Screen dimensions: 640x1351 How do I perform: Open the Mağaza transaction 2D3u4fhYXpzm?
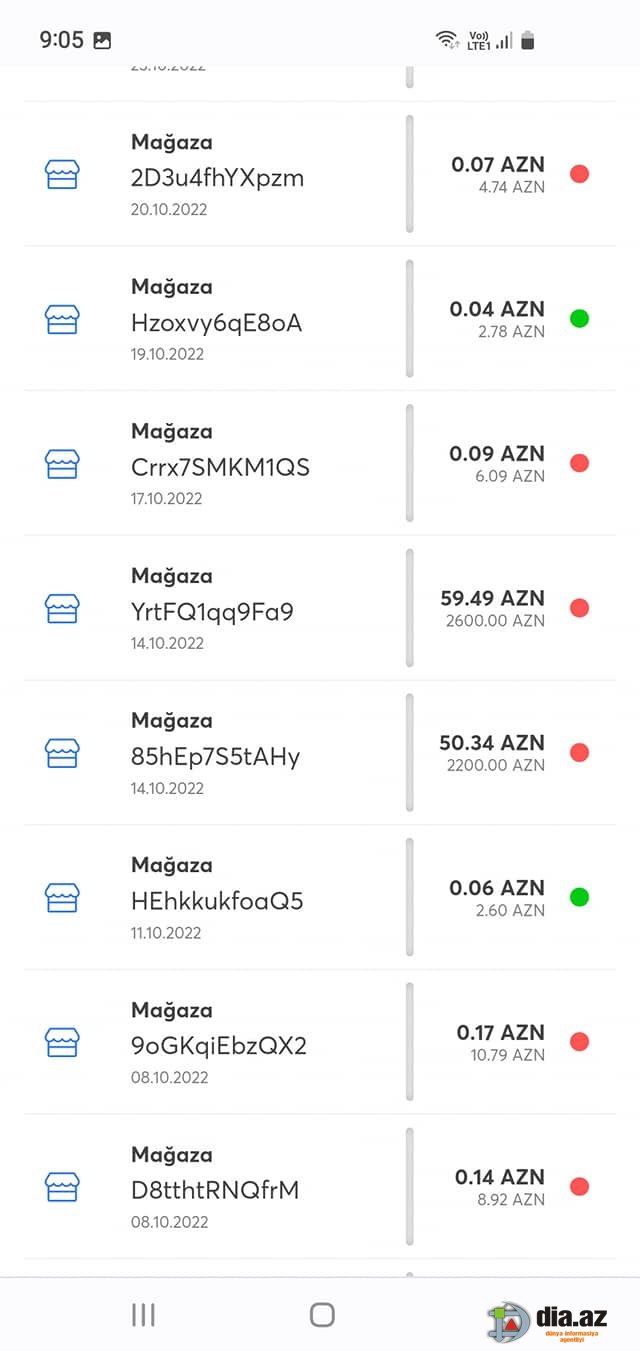(x=320, y=174)
